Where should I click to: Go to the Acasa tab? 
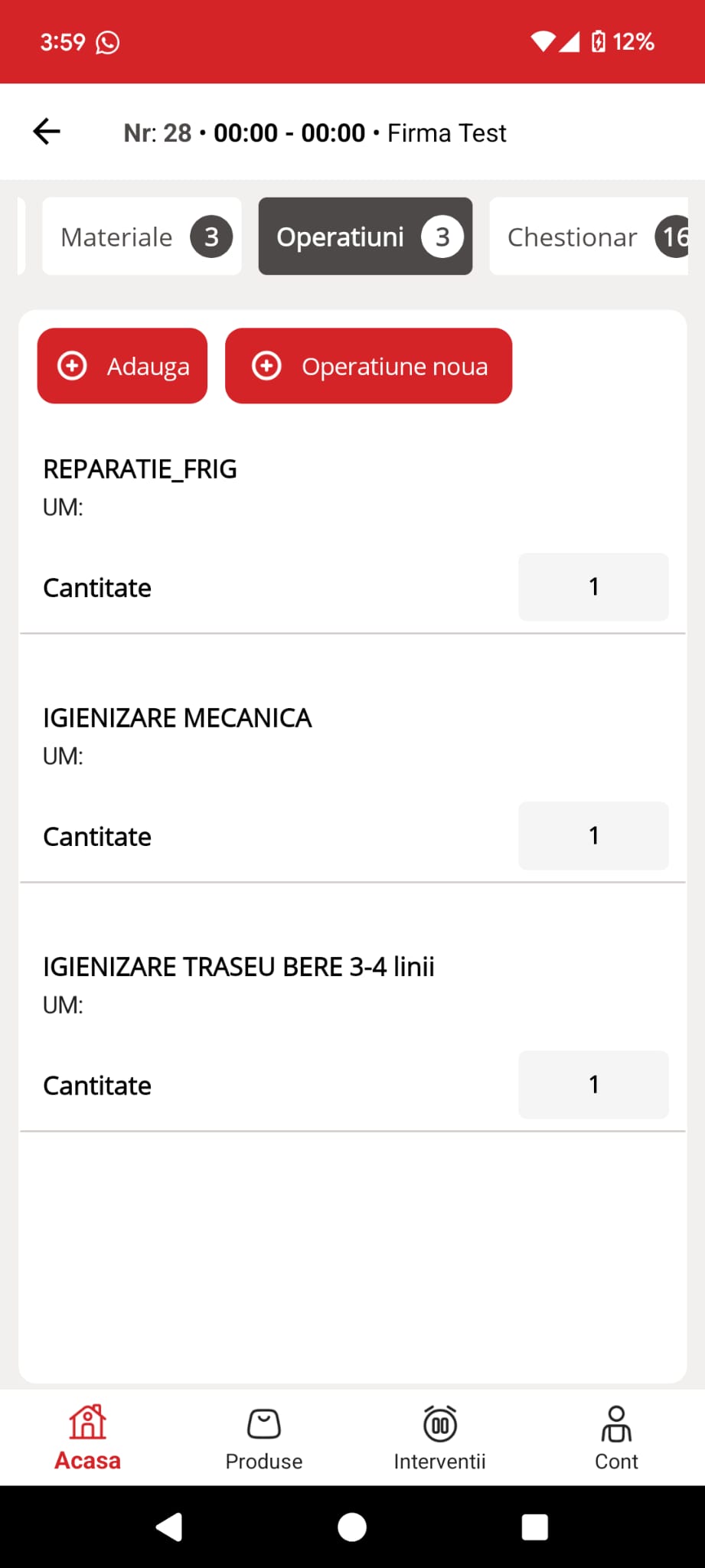click(x=88, y=1438)
